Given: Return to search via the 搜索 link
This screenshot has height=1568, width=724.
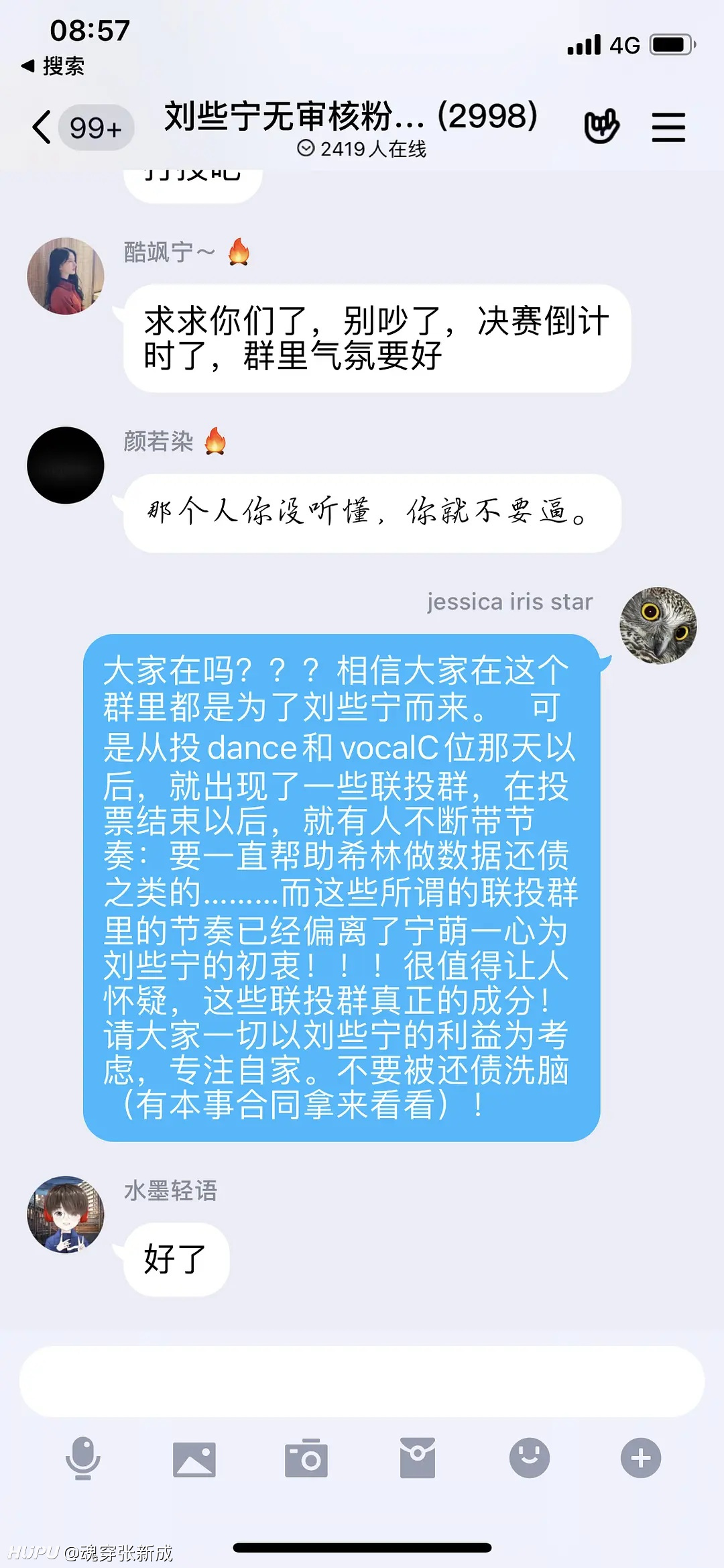Looking at the screenshot, I should click(54, 66).
